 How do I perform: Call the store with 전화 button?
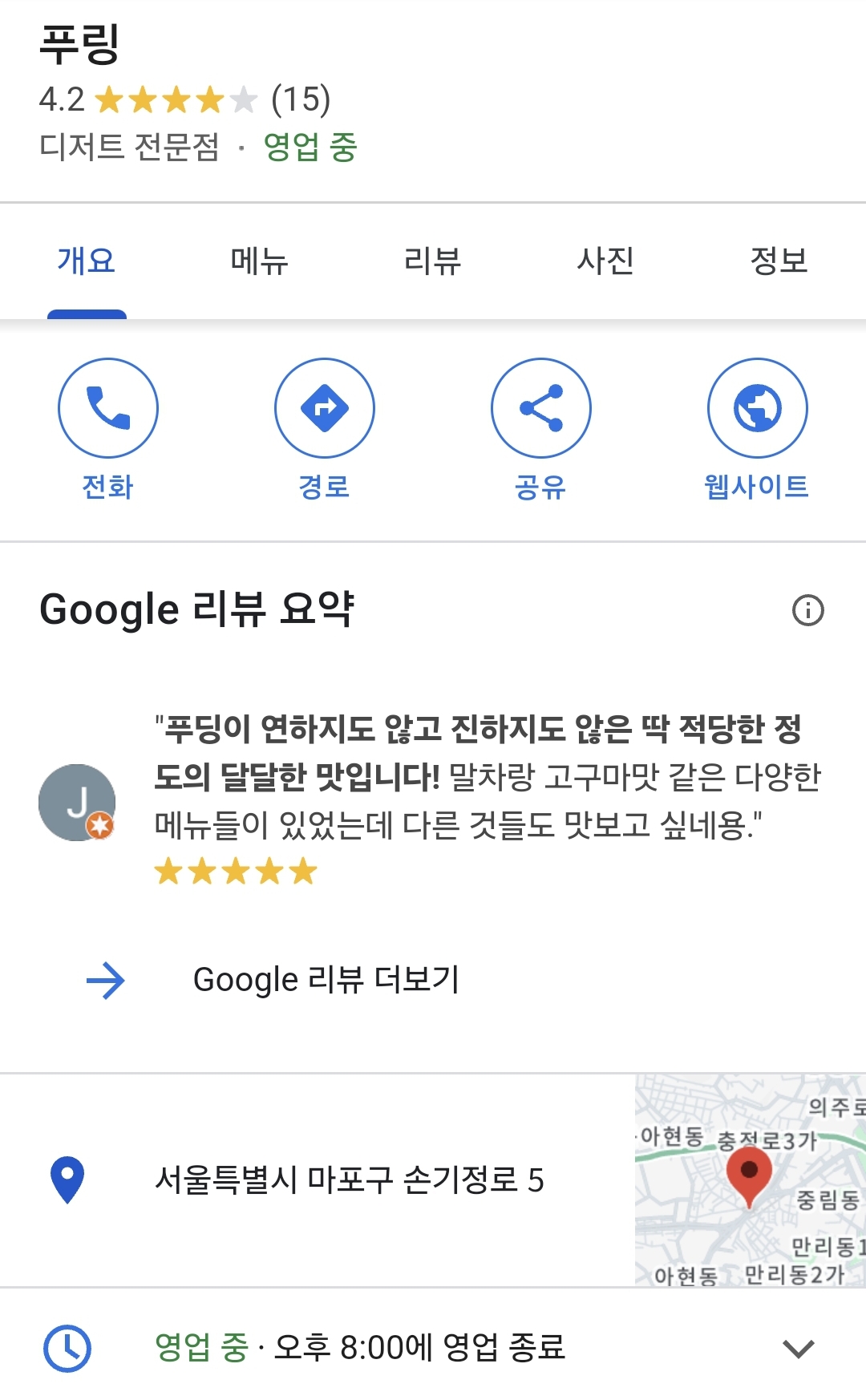click(108, 430)
